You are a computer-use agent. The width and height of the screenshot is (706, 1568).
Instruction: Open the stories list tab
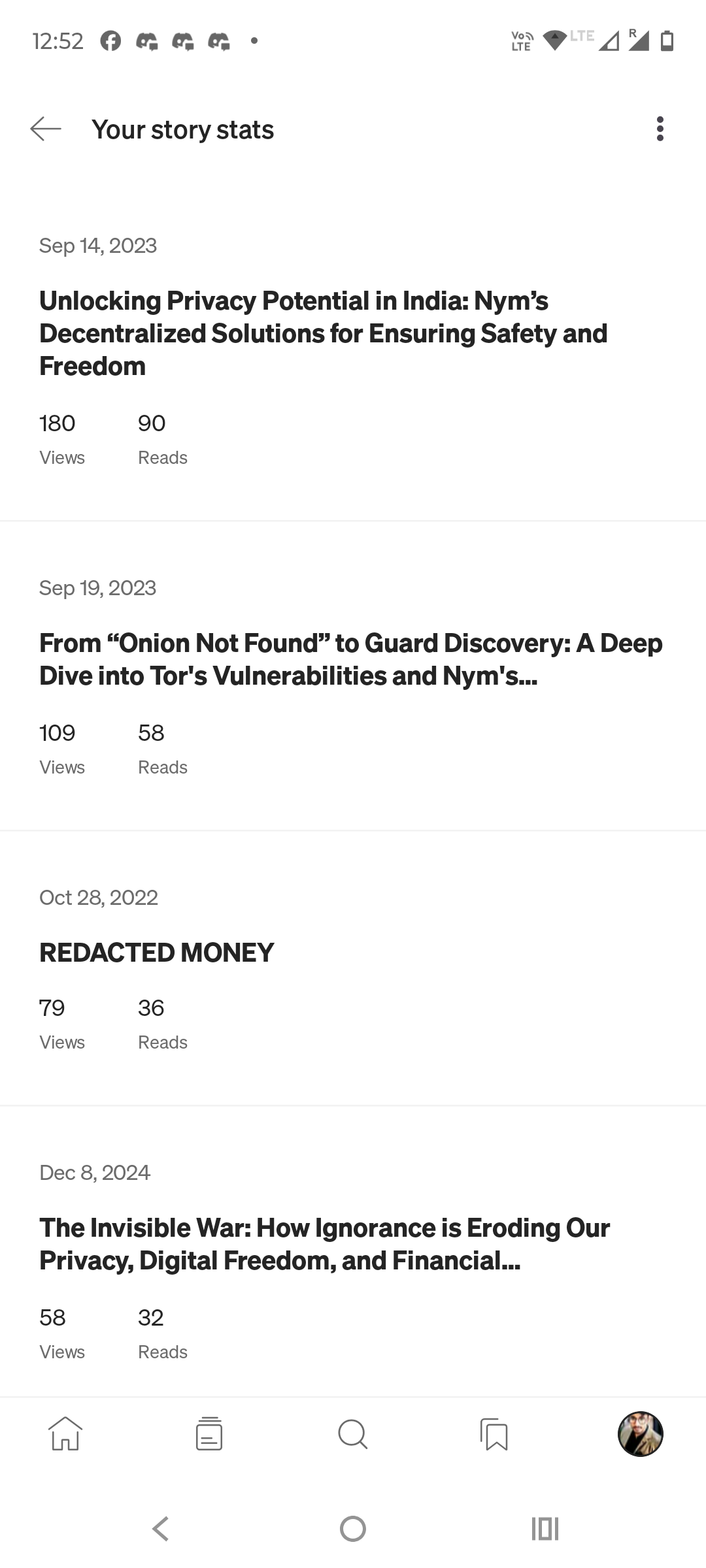(x=209, y=1434)
